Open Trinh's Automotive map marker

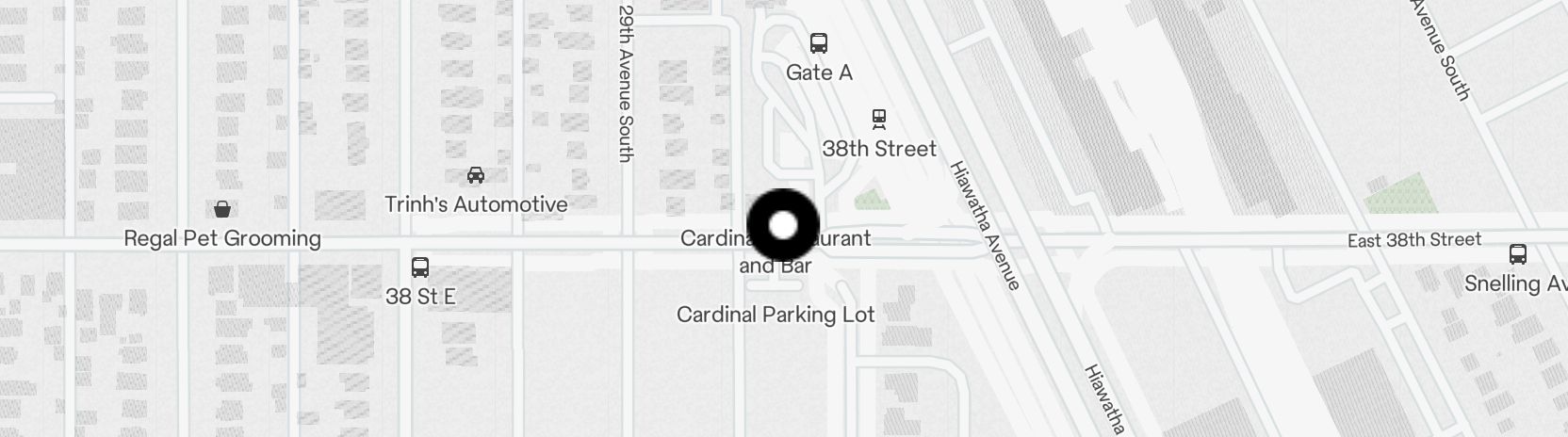pyautogui.click(x=476, y=175)
